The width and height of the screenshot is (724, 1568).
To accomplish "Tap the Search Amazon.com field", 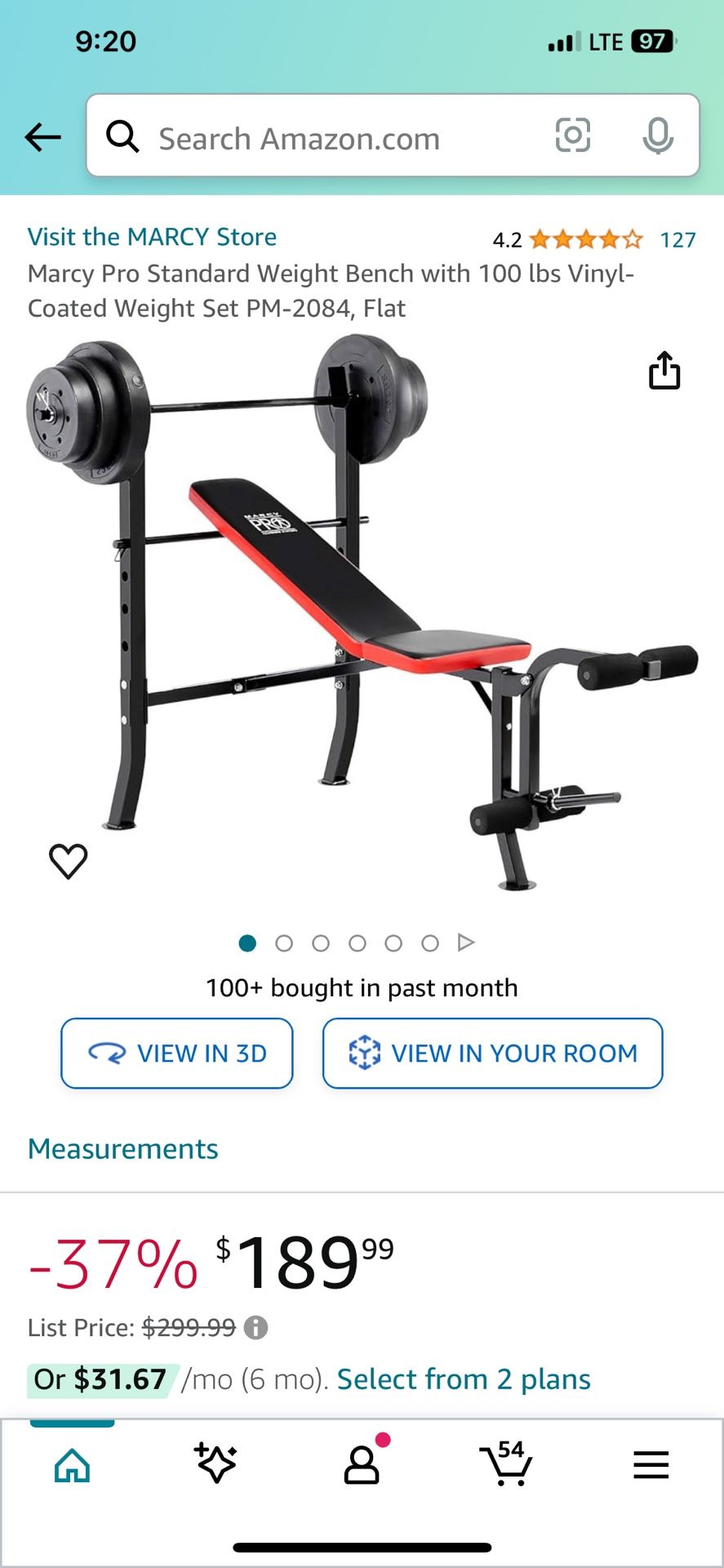I will [x=326, y=138].
